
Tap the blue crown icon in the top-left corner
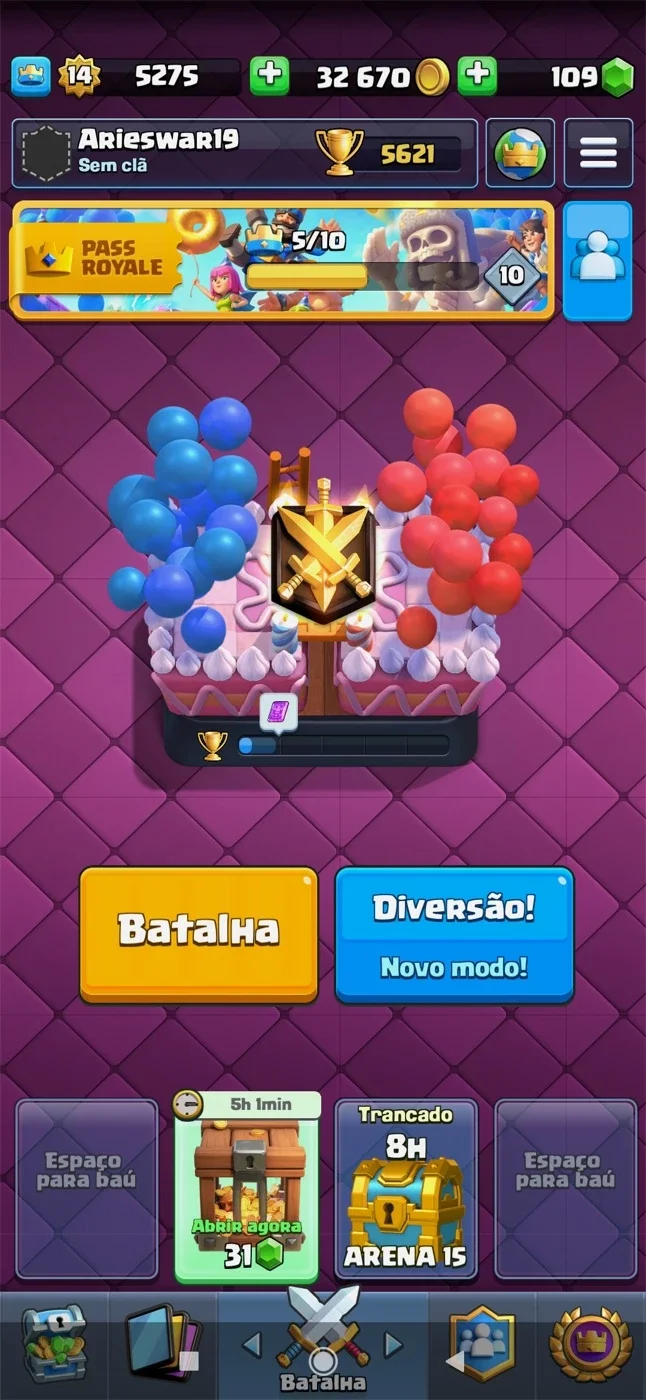click(x=31, y=76)
